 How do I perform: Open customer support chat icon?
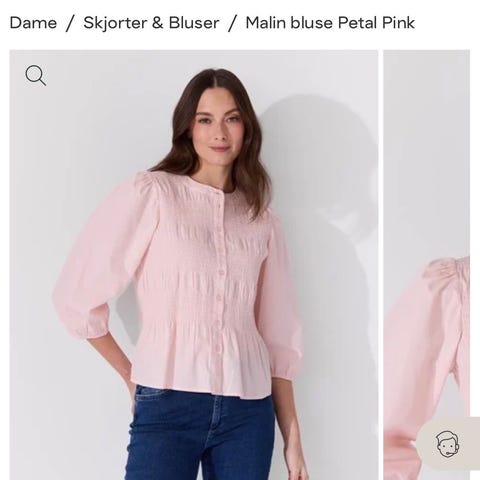[x=447, y=443]
